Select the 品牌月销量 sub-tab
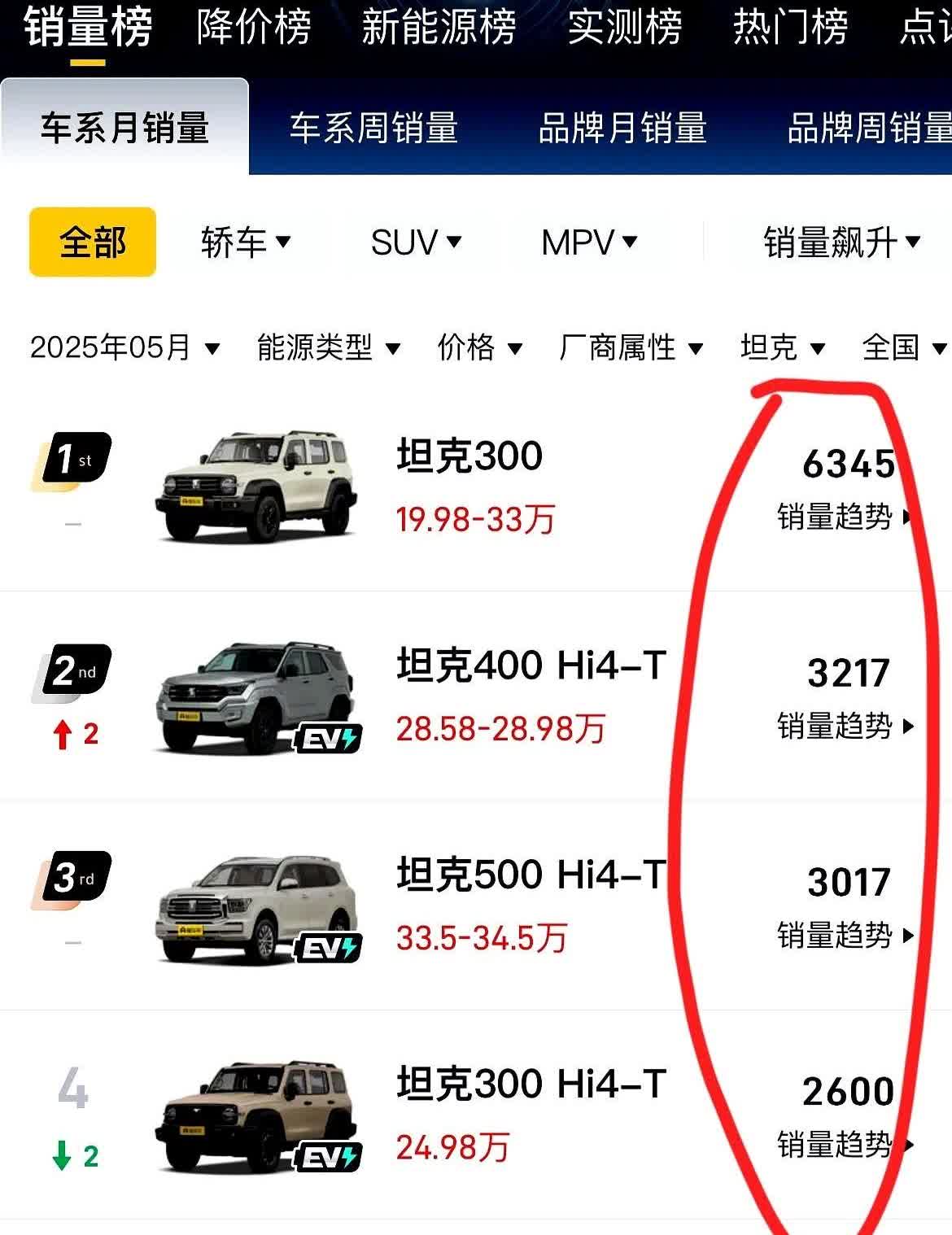This screenshot has height=1235, width=952. pos(622,128)
